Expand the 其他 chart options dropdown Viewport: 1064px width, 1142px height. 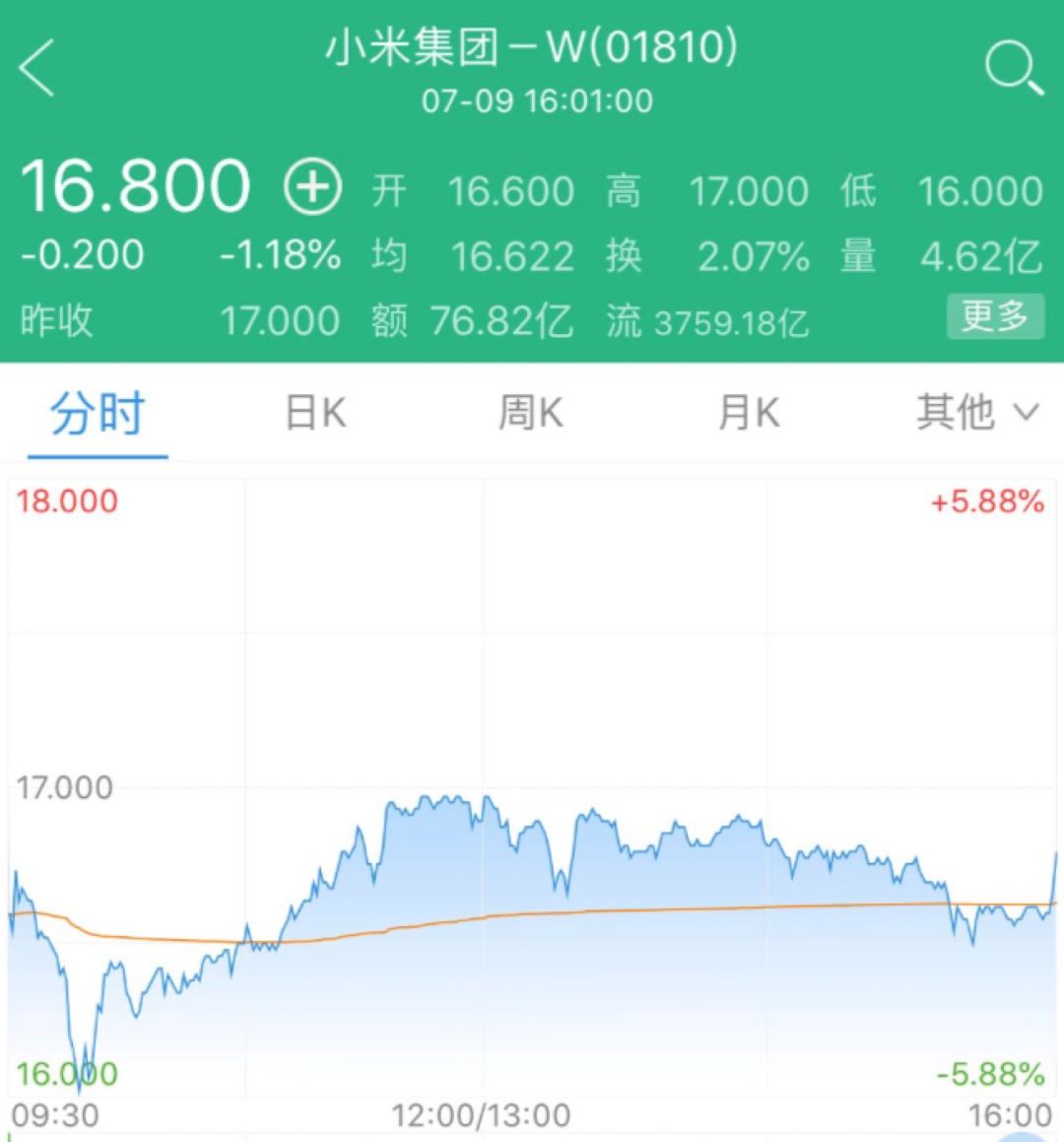click(952, 414)
